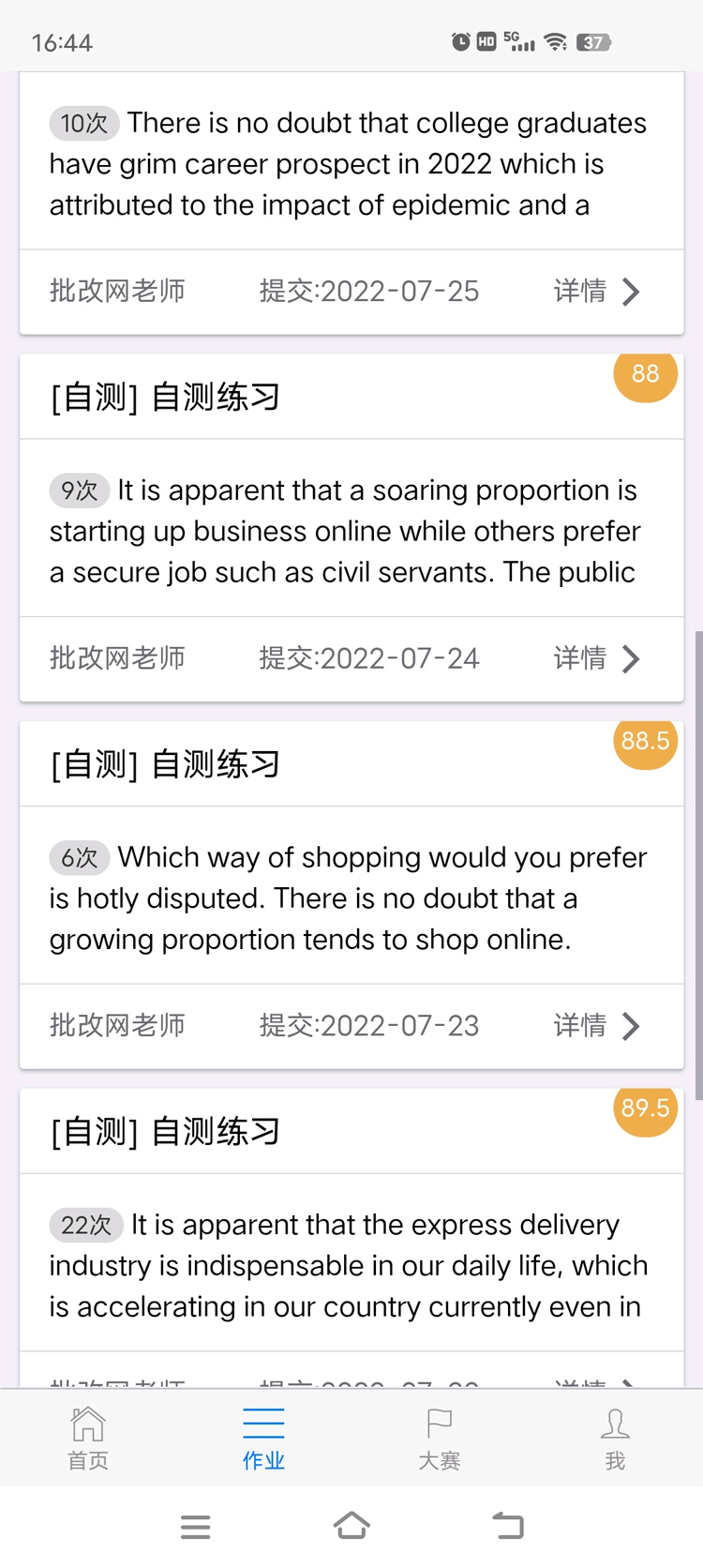The width and height of the screenshot is (703, 1568).
Task: Tap the battery indicator in status bar
Action: [594, 42]
